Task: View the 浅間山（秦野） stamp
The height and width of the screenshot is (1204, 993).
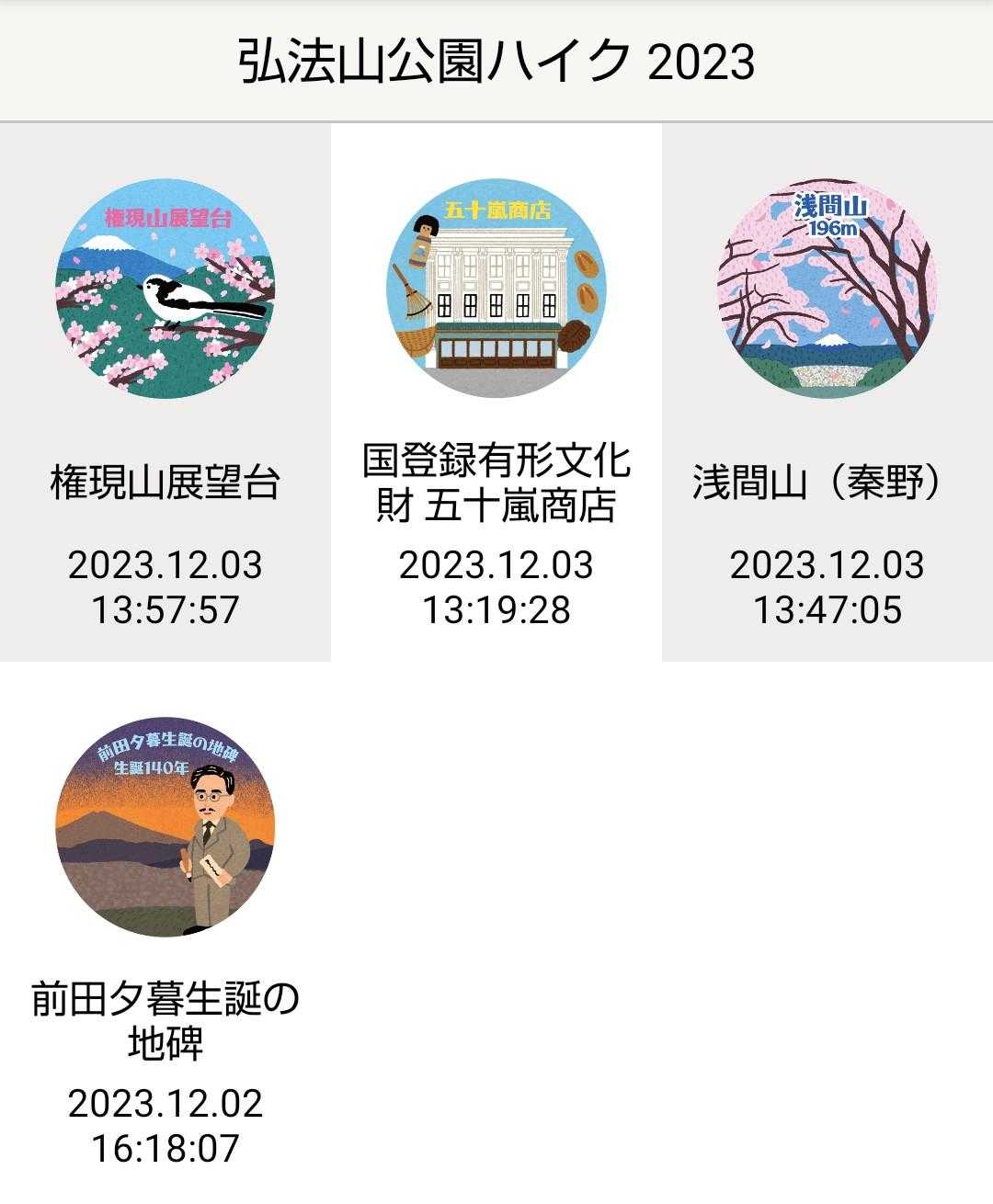Action: pyautogui.click(x=827, y=289)
